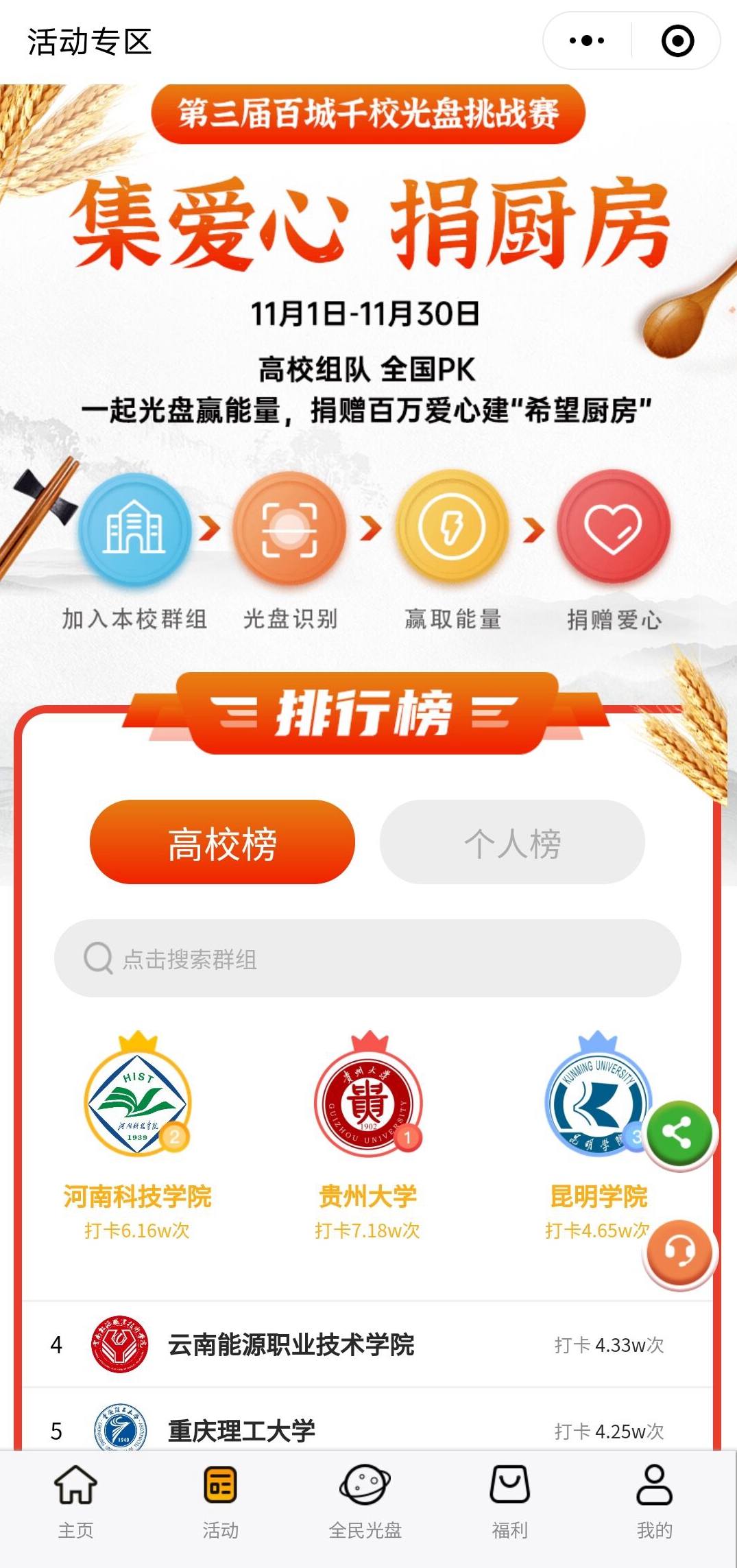This screenshot has height=1568, width=737.
Task: Open the mini program overflow menu
Action: tap(587, 41)
